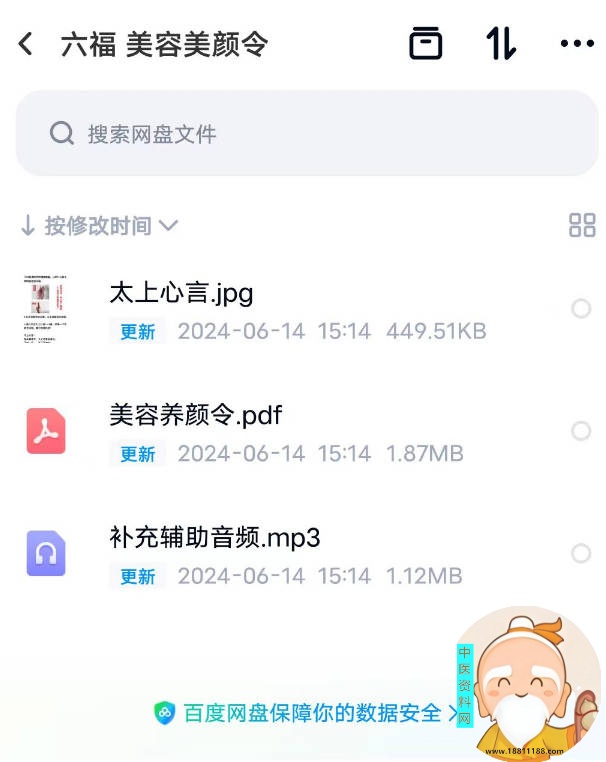Open the file 太上心言.jpg
This screenshot has height=762, width=606.
tap(181, 293)
